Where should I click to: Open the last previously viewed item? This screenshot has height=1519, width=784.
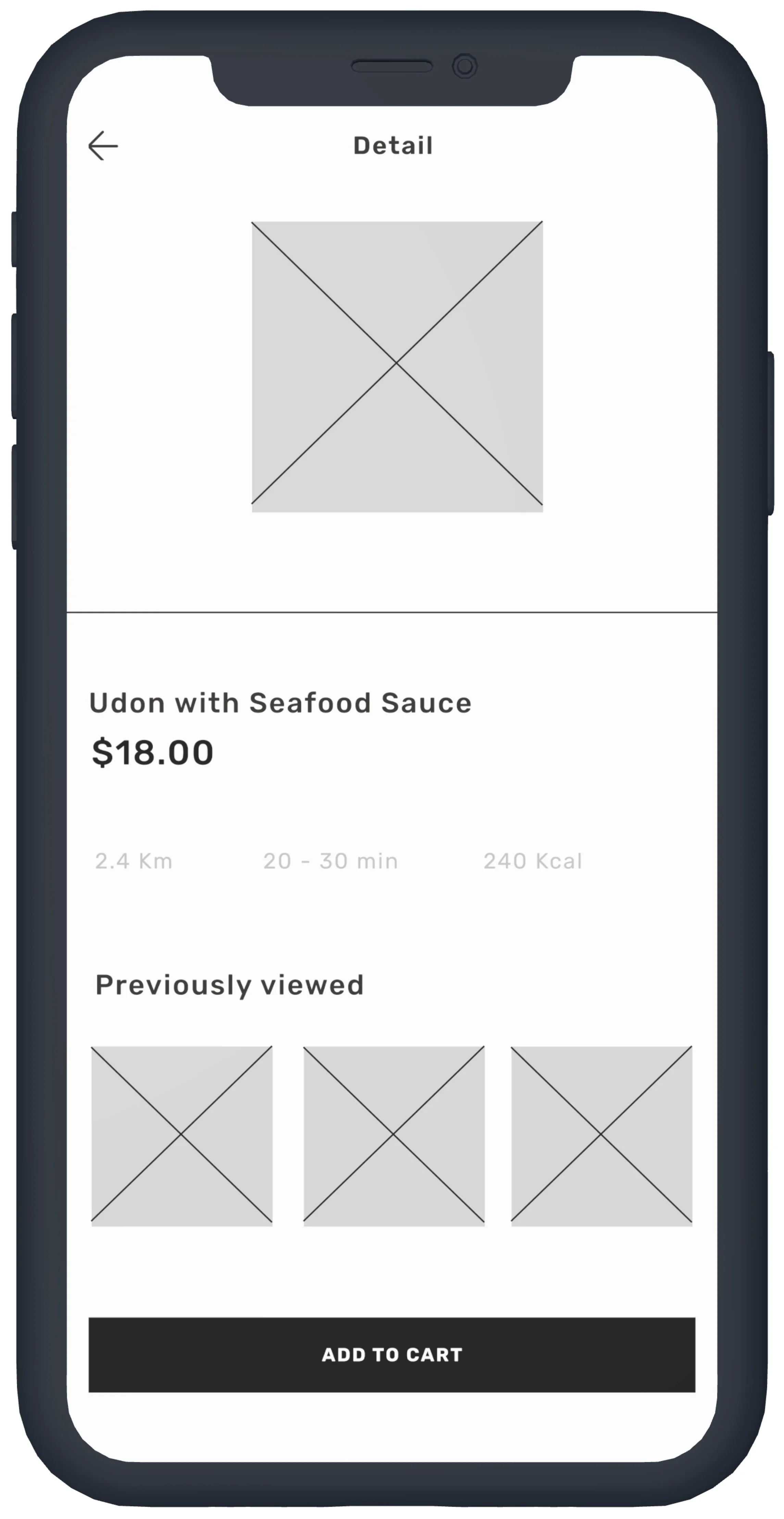coord(601,1136)
